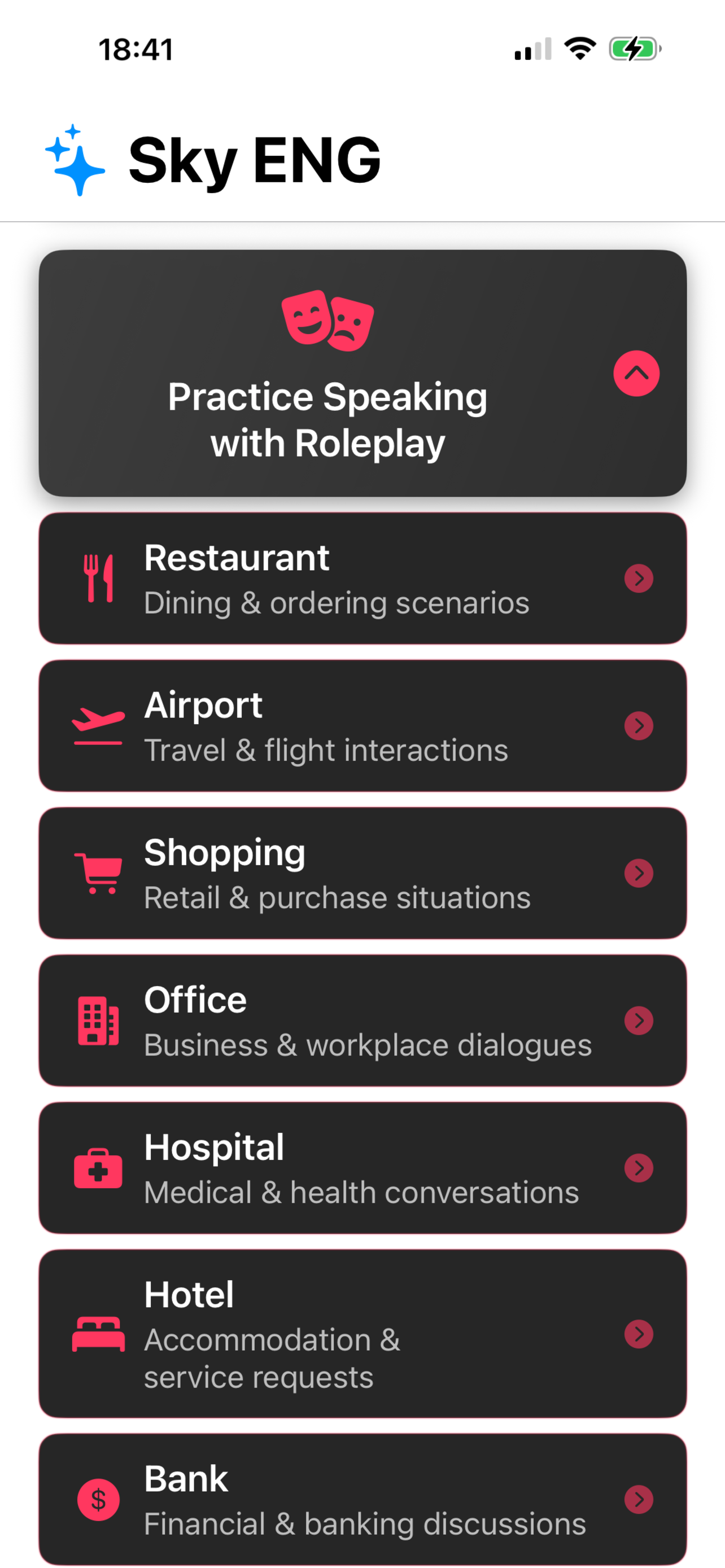Open the Airport row chevron arrow
The height and width of the screenshot is (1568, 725).
[x=639, y=725]
